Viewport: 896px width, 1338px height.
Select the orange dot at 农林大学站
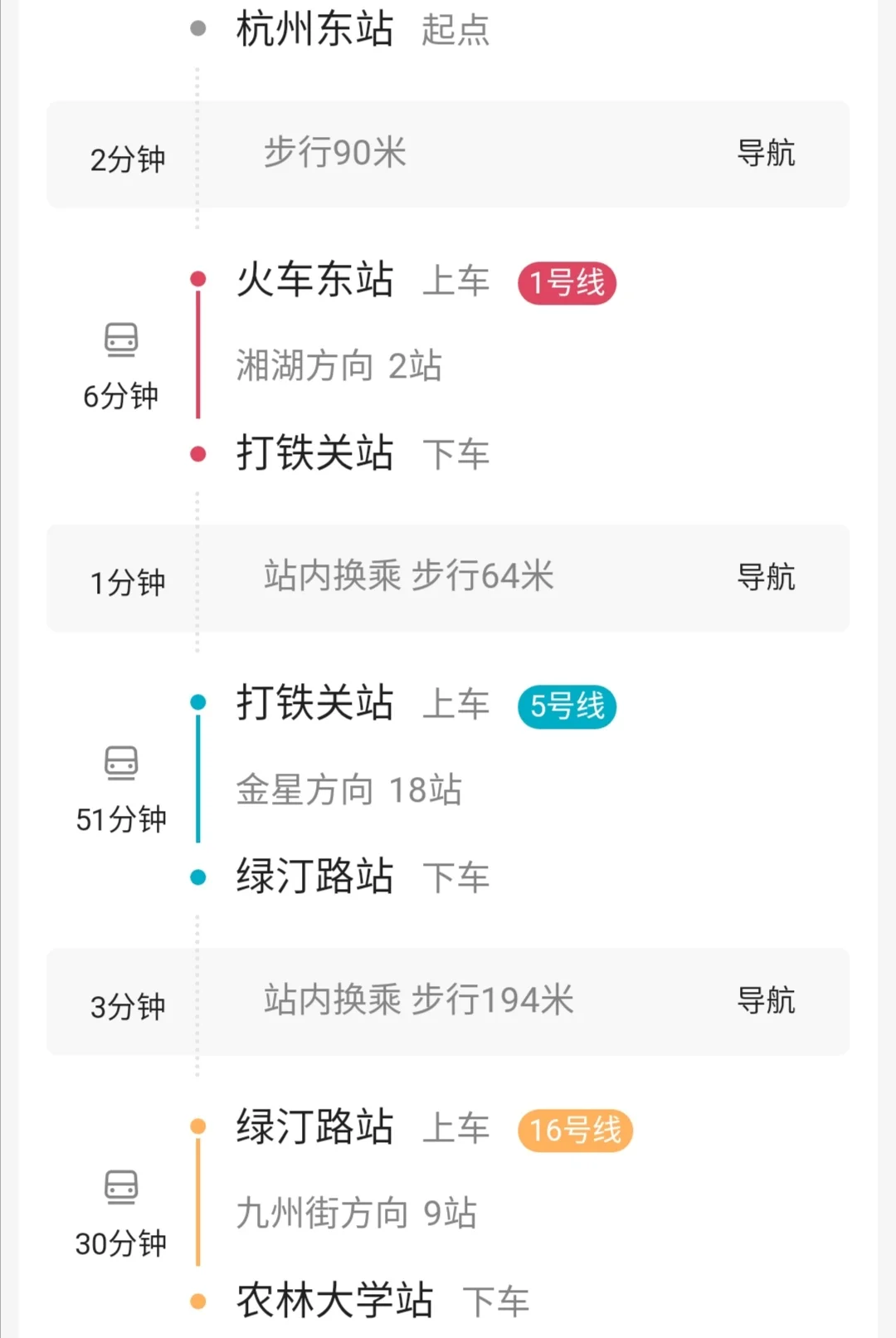[x=197, y=1297]
